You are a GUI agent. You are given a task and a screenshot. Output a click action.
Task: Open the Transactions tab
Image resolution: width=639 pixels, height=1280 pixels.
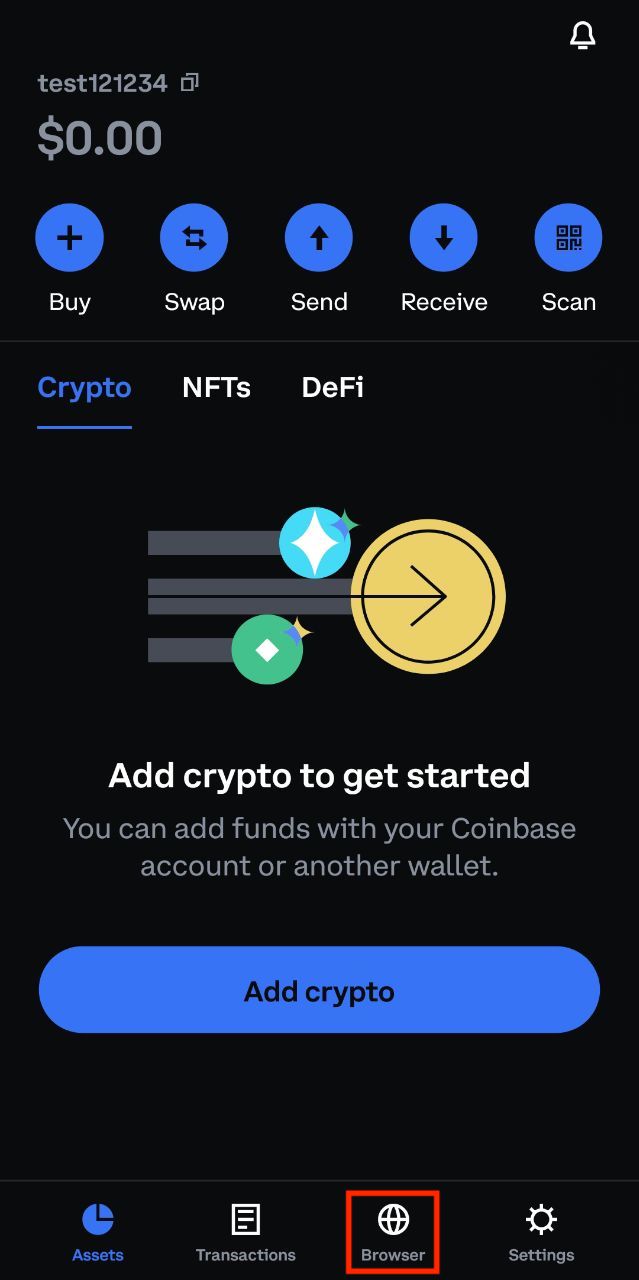click(x=245, y=1232)
